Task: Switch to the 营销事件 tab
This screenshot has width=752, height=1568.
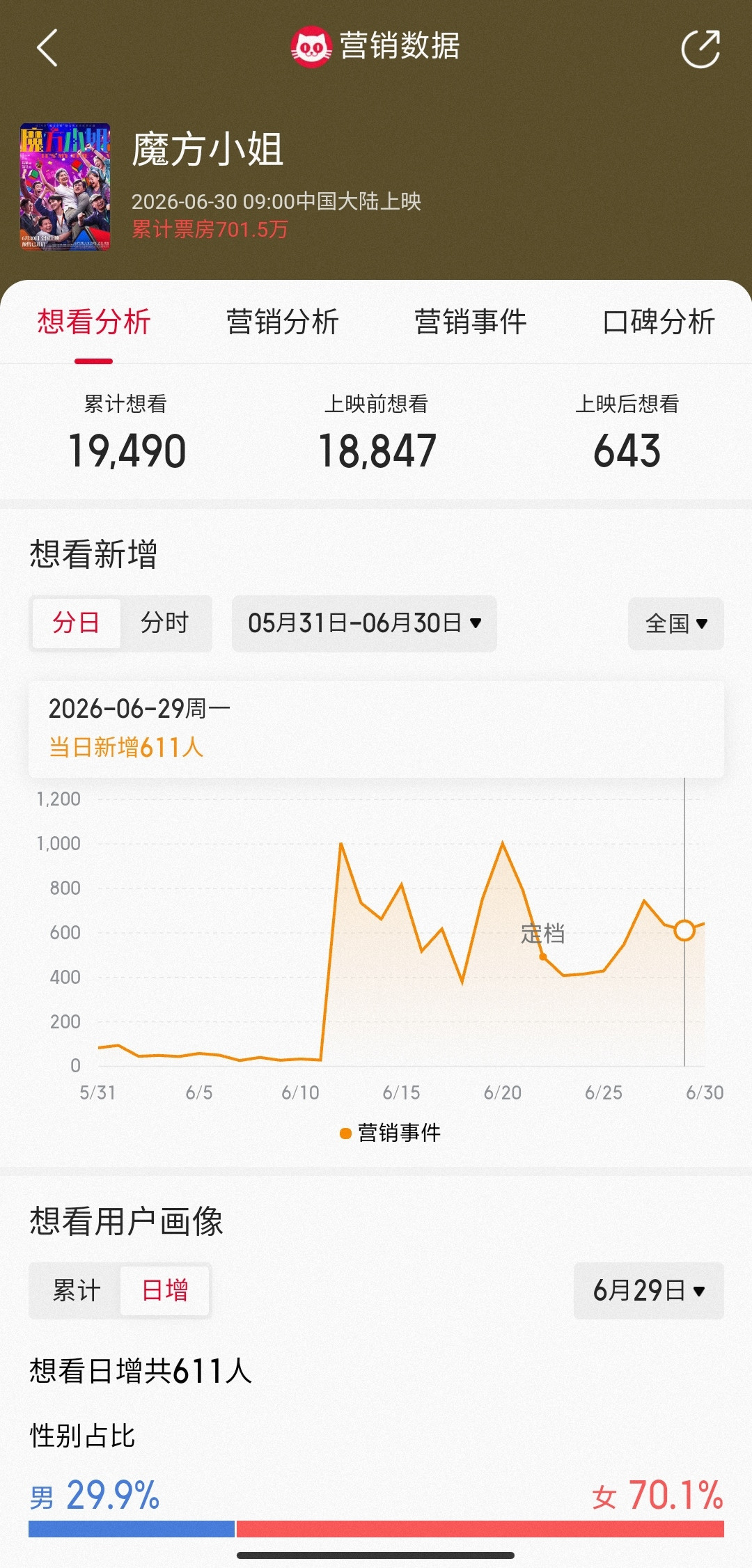Action: (x=471, y=322)
